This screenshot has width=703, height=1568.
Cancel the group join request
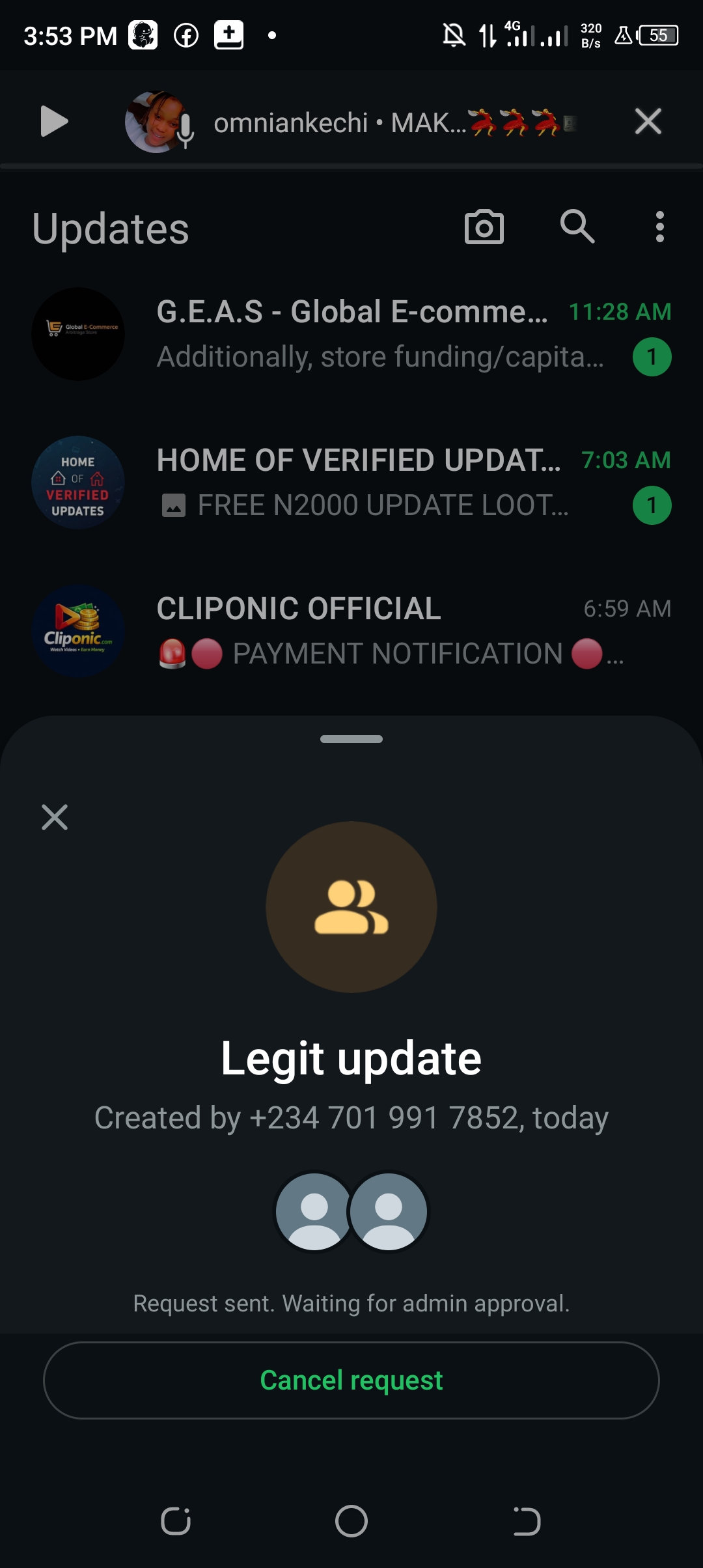click(x=351, y=1380)
